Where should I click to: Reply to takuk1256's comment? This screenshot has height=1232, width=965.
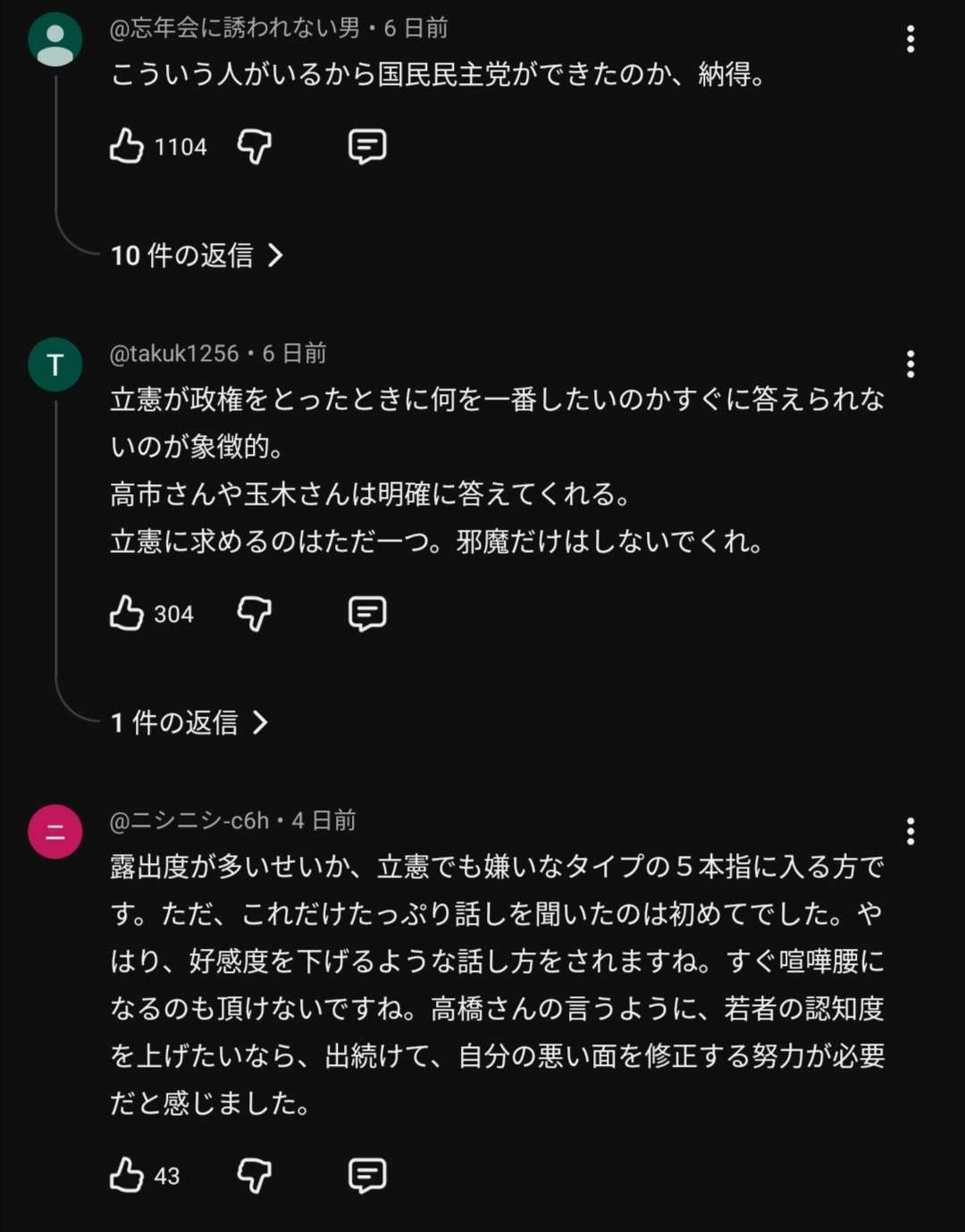[366, 614]
